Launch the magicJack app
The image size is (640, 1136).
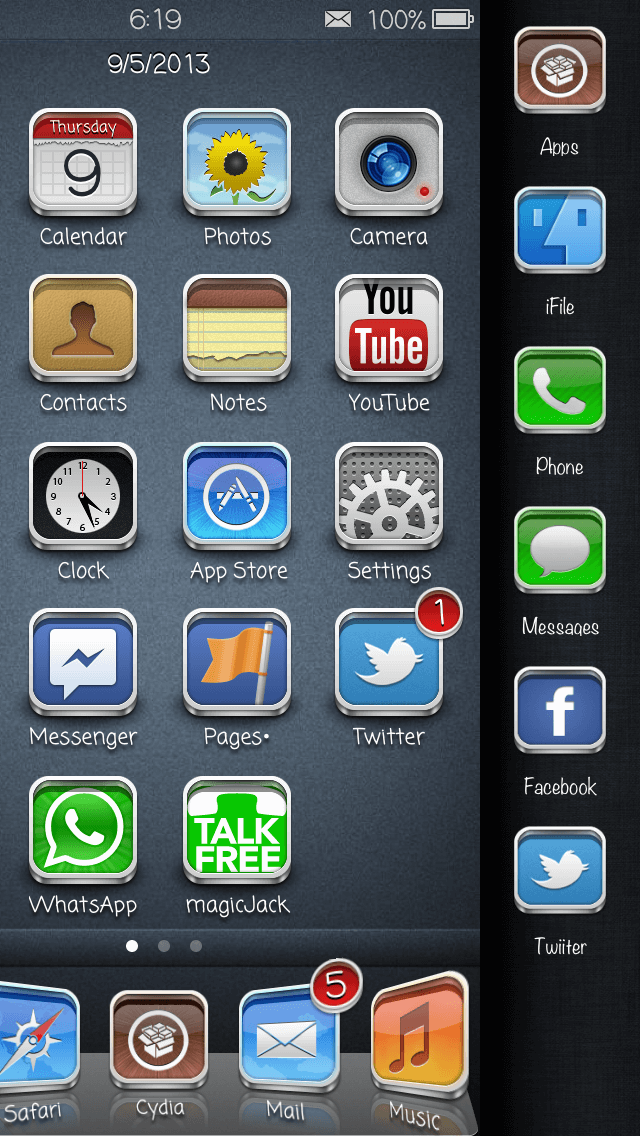pyautogui.click(x=237, y=830)
